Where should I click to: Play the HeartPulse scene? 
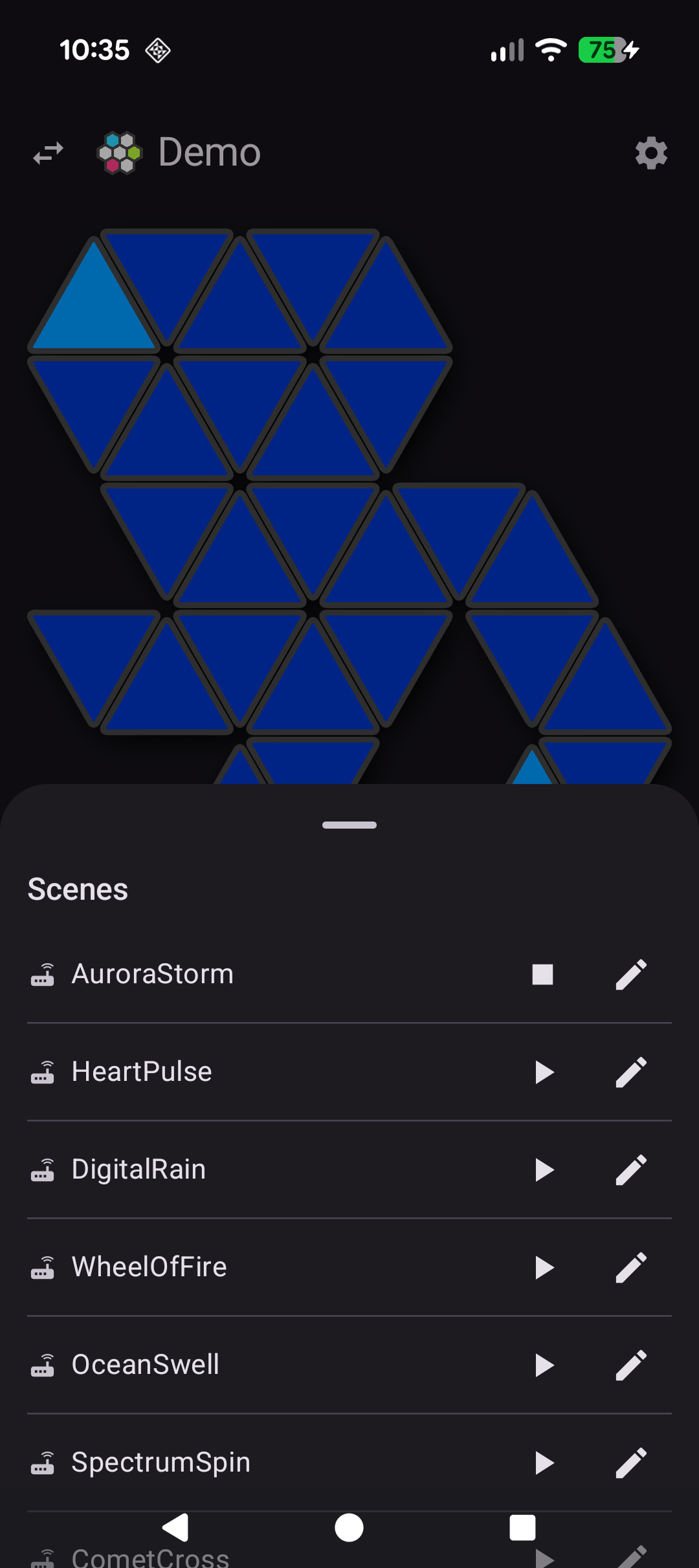[x=544, y=1072]
